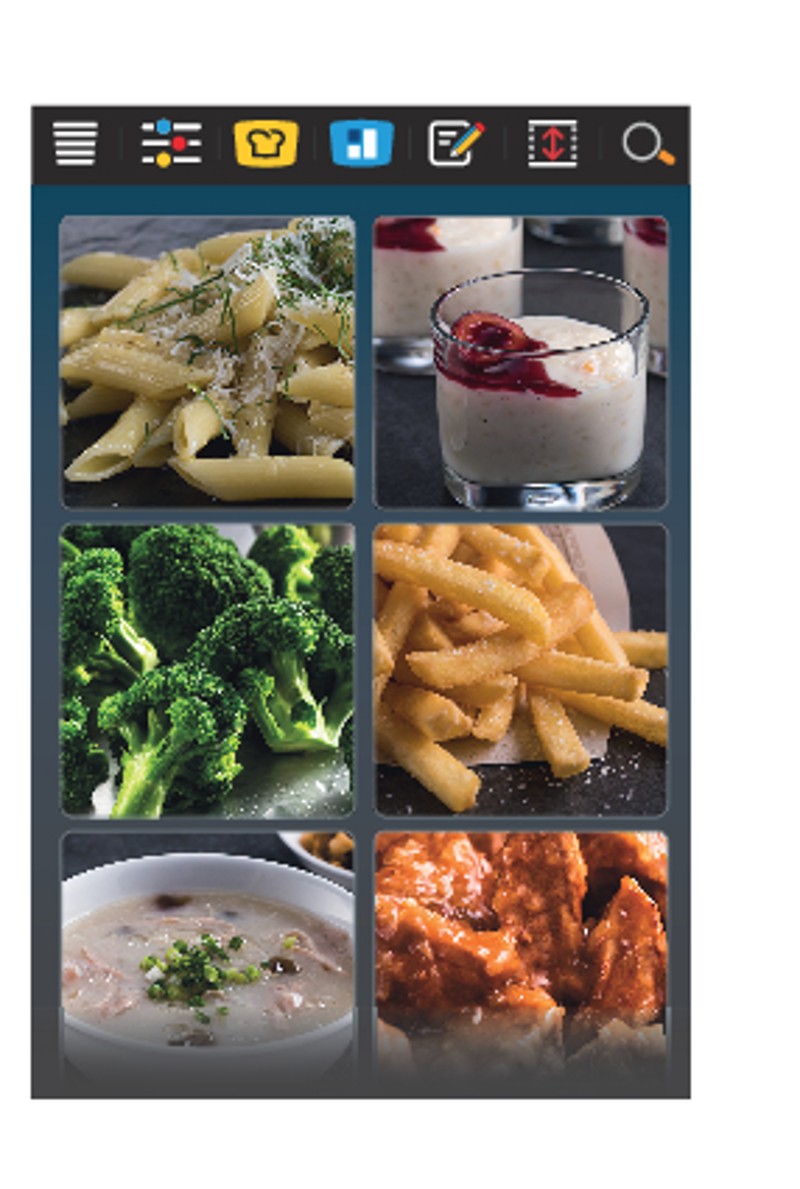Screen dimensions: 800x1189
Task: Open the French fries tile
Action: pyautogui.click(x=520, y=669)
